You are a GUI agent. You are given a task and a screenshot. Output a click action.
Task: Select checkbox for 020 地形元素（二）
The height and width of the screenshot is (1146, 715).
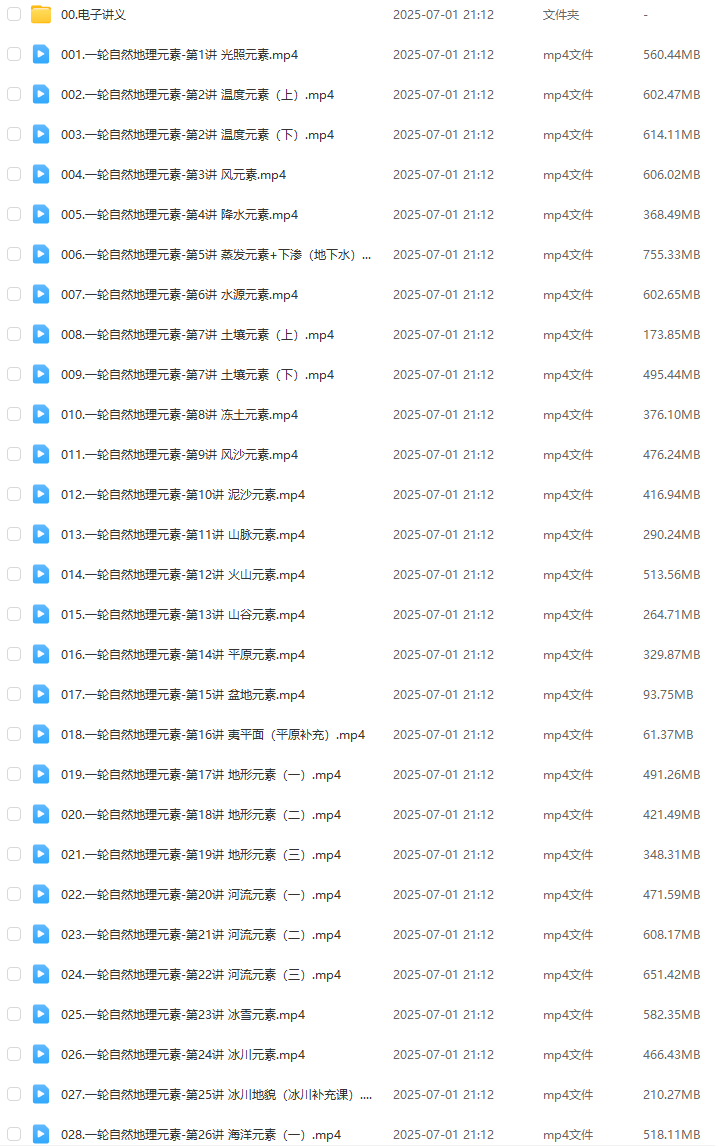14,814
